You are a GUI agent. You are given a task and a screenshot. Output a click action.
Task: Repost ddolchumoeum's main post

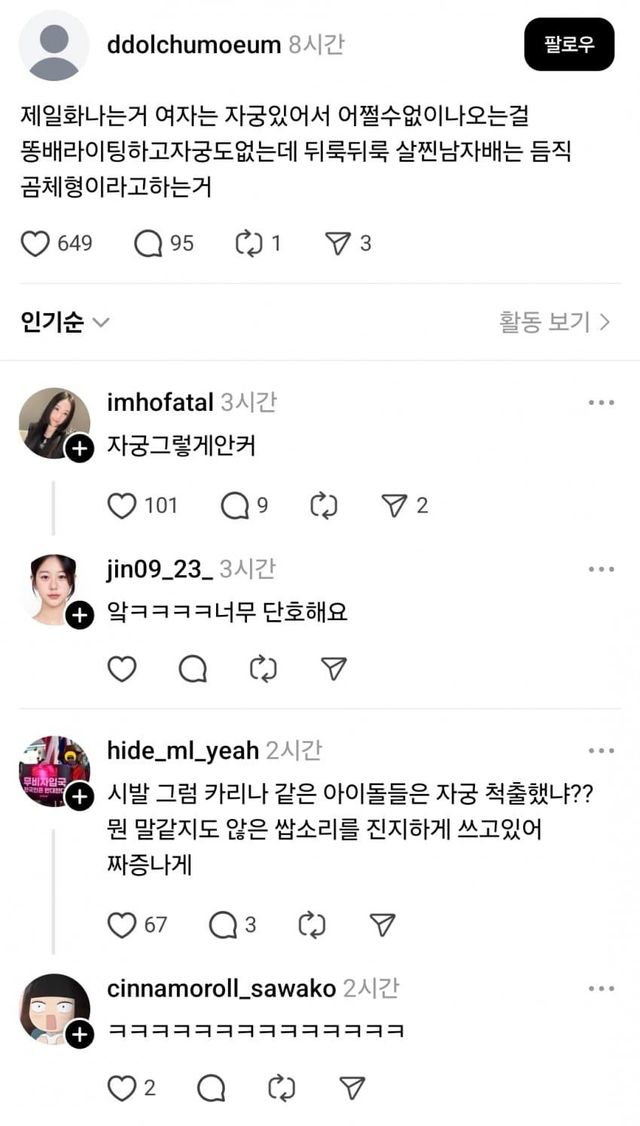(x=248, y=243)
